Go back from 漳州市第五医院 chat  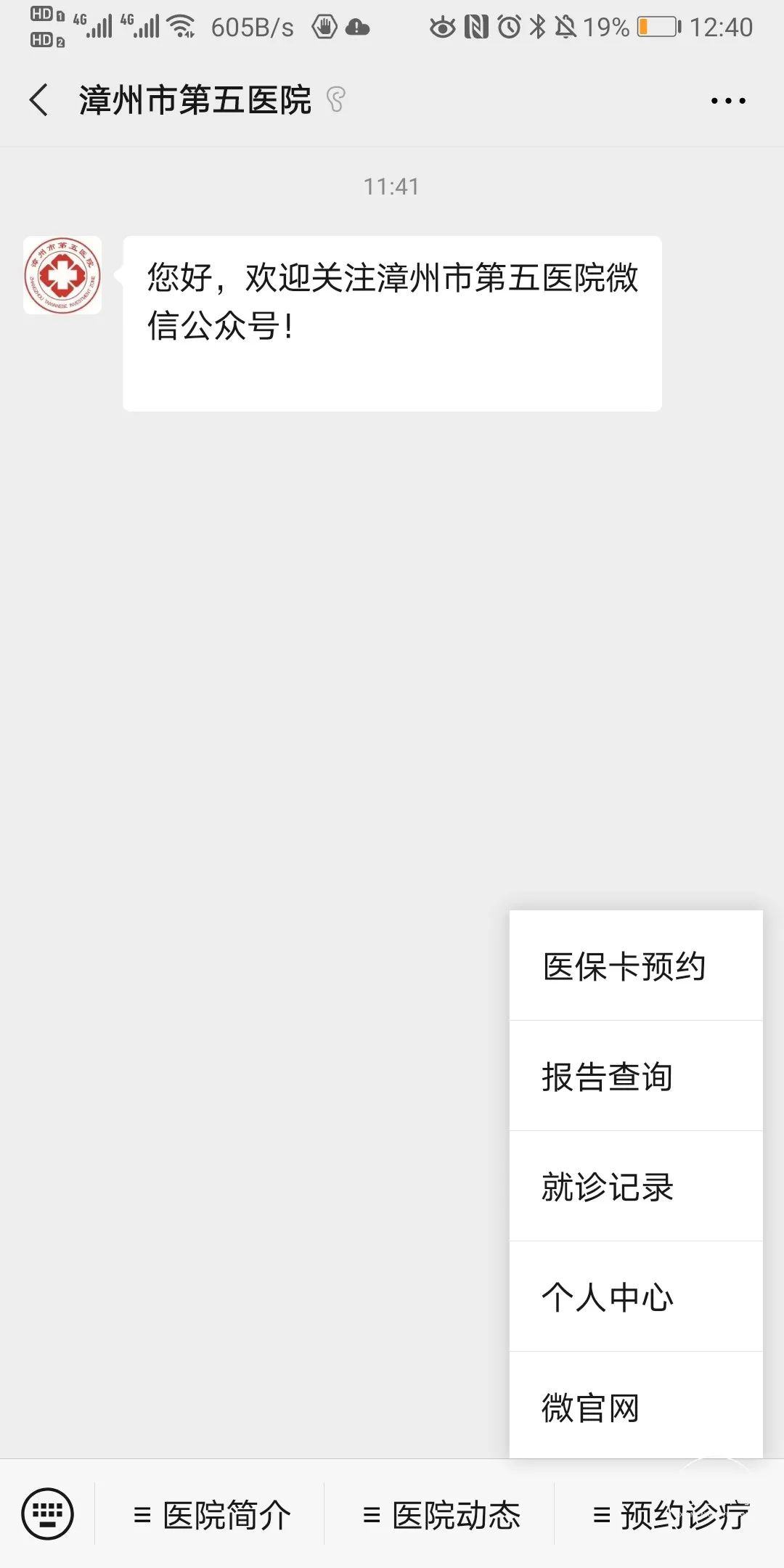(39, 100)
